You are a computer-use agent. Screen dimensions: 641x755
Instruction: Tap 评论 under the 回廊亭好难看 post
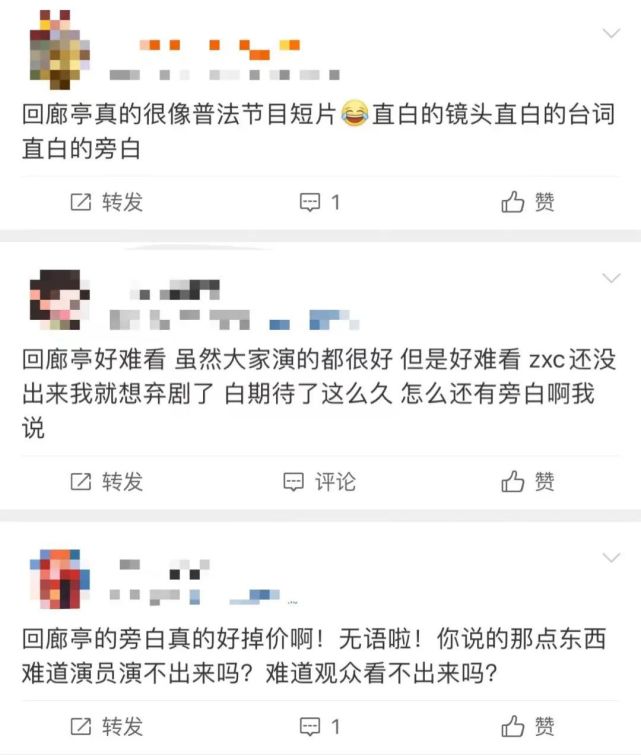point(321,482)
